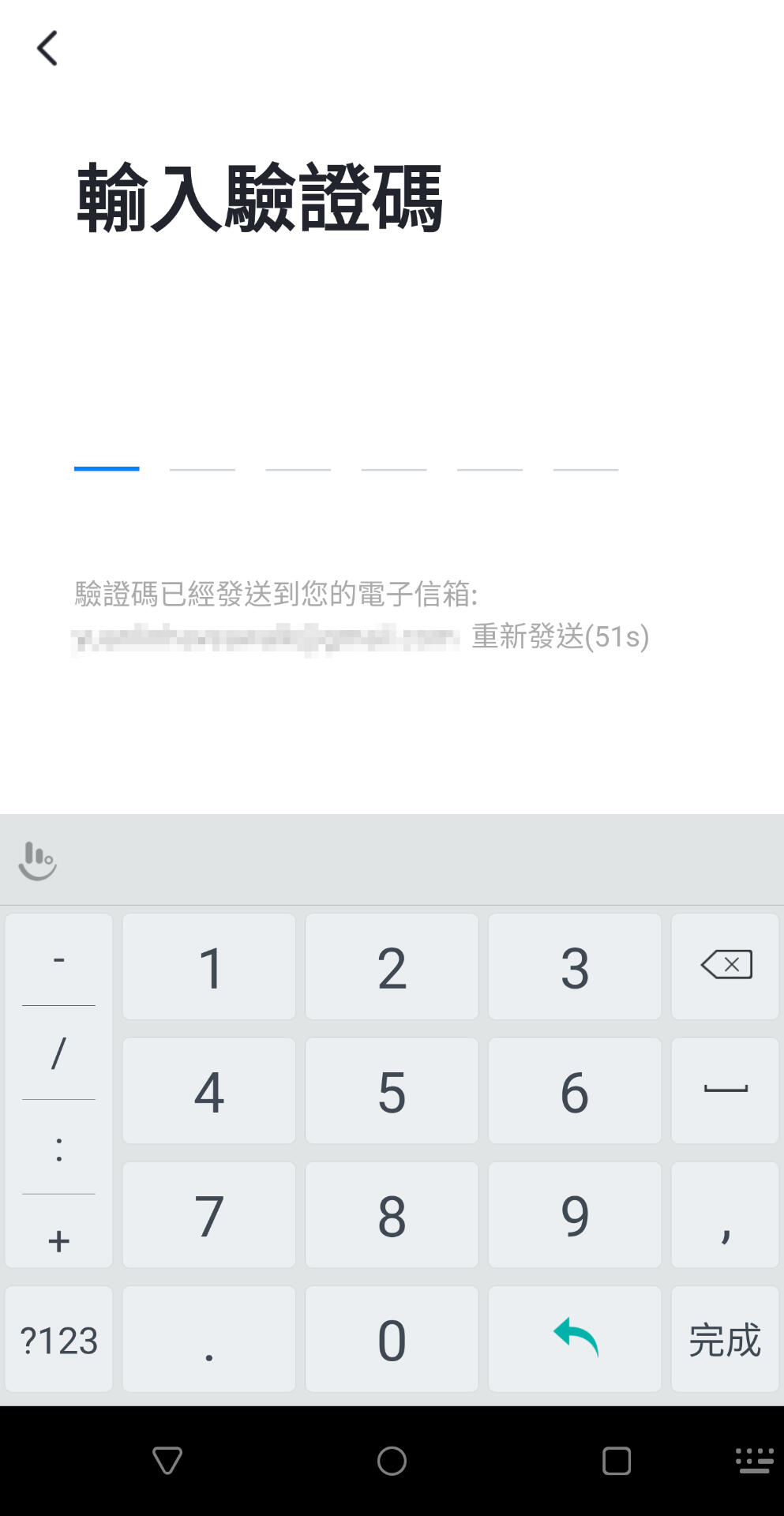Image resolution: width=784 pixels, height=1516 pixels.
Task: Delete a digit with the backspace key
Action: (x=726, y=966)
